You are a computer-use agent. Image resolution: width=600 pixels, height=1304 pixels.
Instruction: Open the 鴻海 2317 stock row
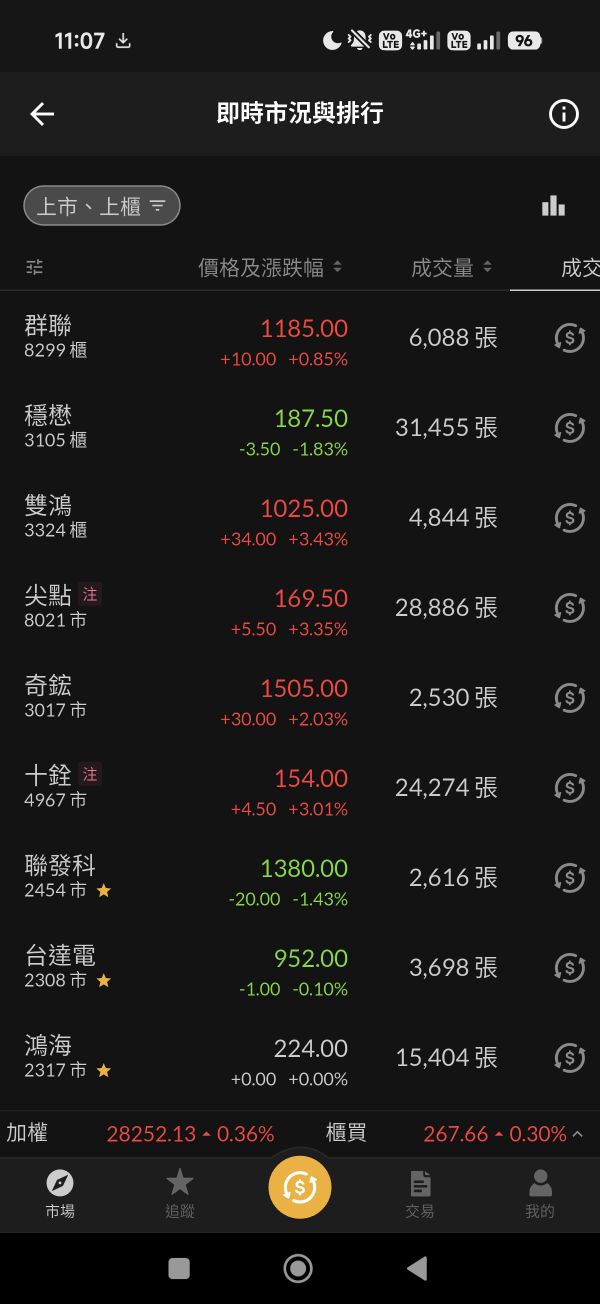coord(200,1057)
